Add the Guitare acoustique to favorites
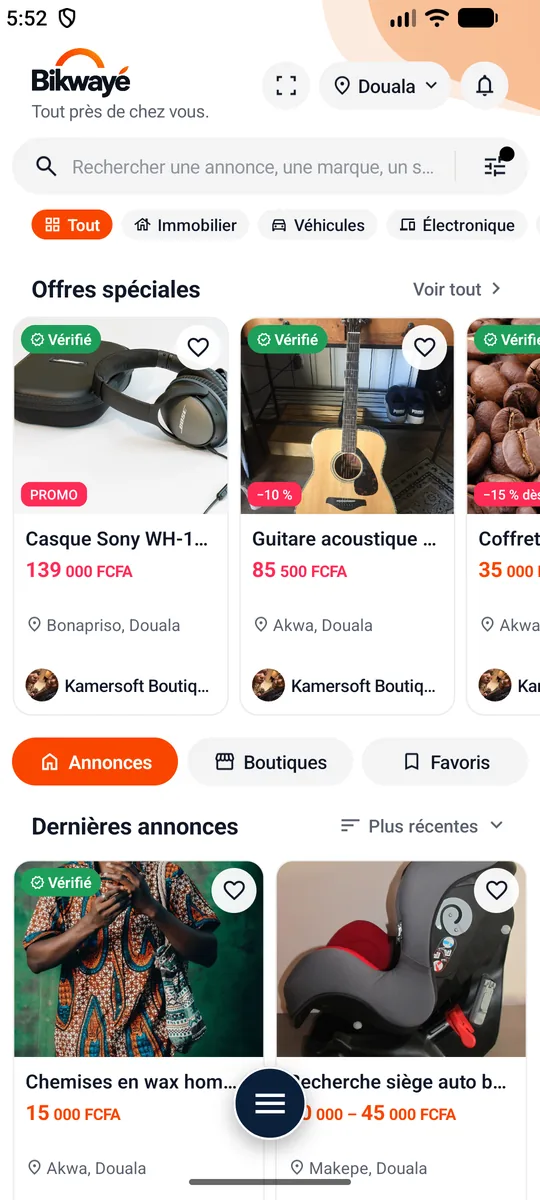Image resolution: width=540 pixels, height=1200 pixels. 425,347
